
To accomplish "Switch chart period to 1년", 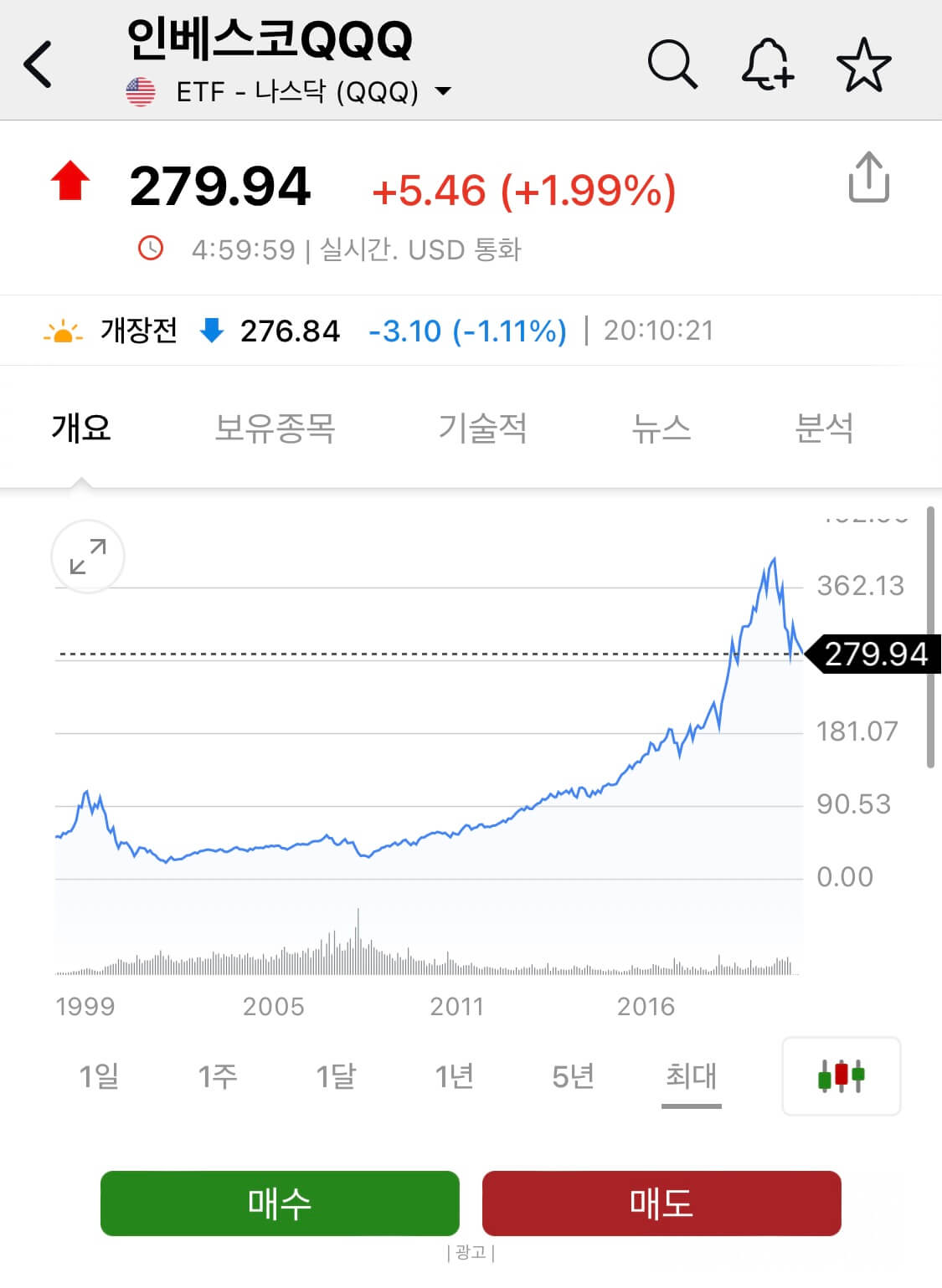I will 453,1077.
